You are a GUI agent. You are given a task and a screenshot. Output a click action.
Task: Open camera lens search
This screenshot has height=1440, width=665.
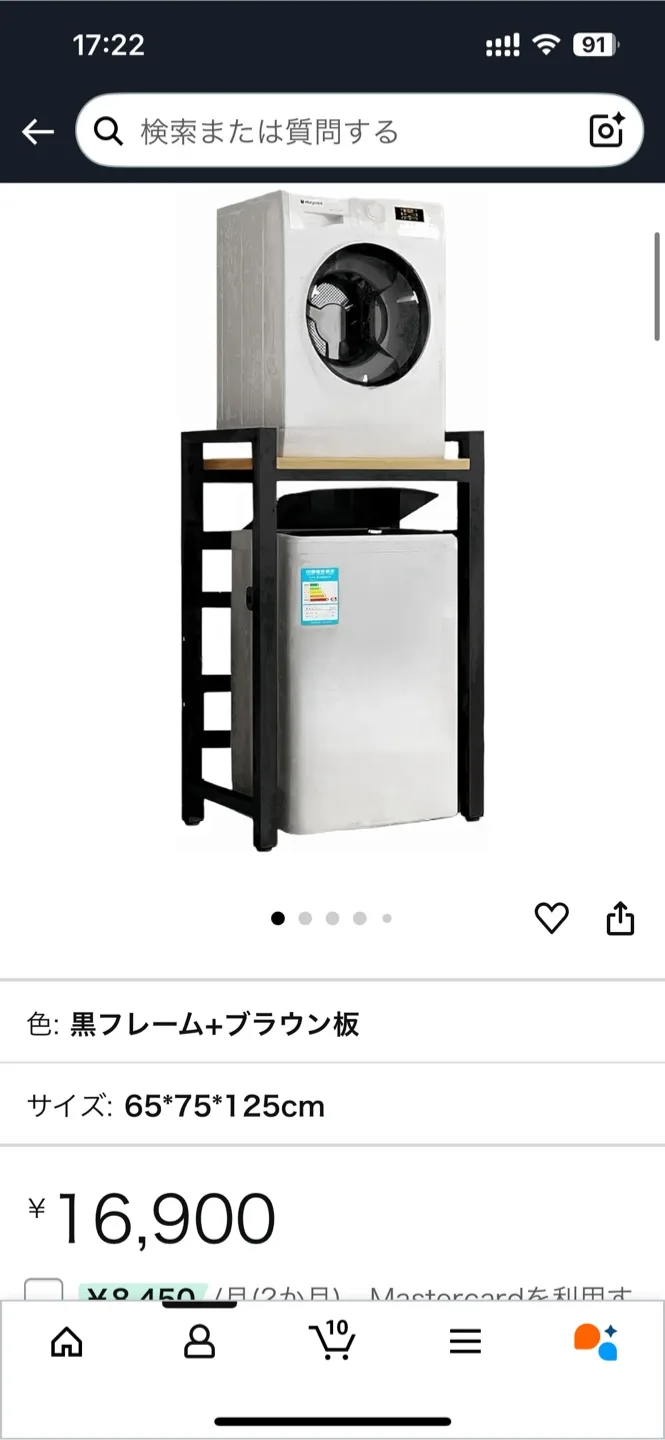(x=606, y=131)
